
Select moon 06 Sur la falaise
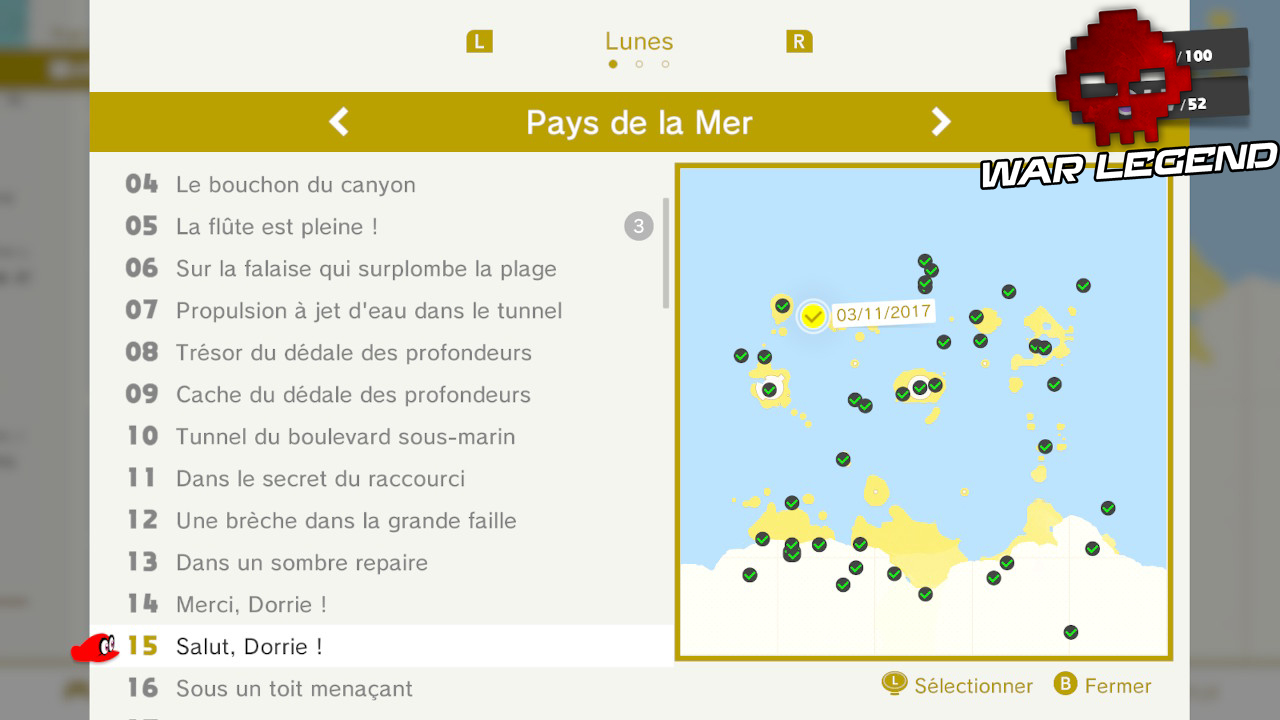click(366, 269)
